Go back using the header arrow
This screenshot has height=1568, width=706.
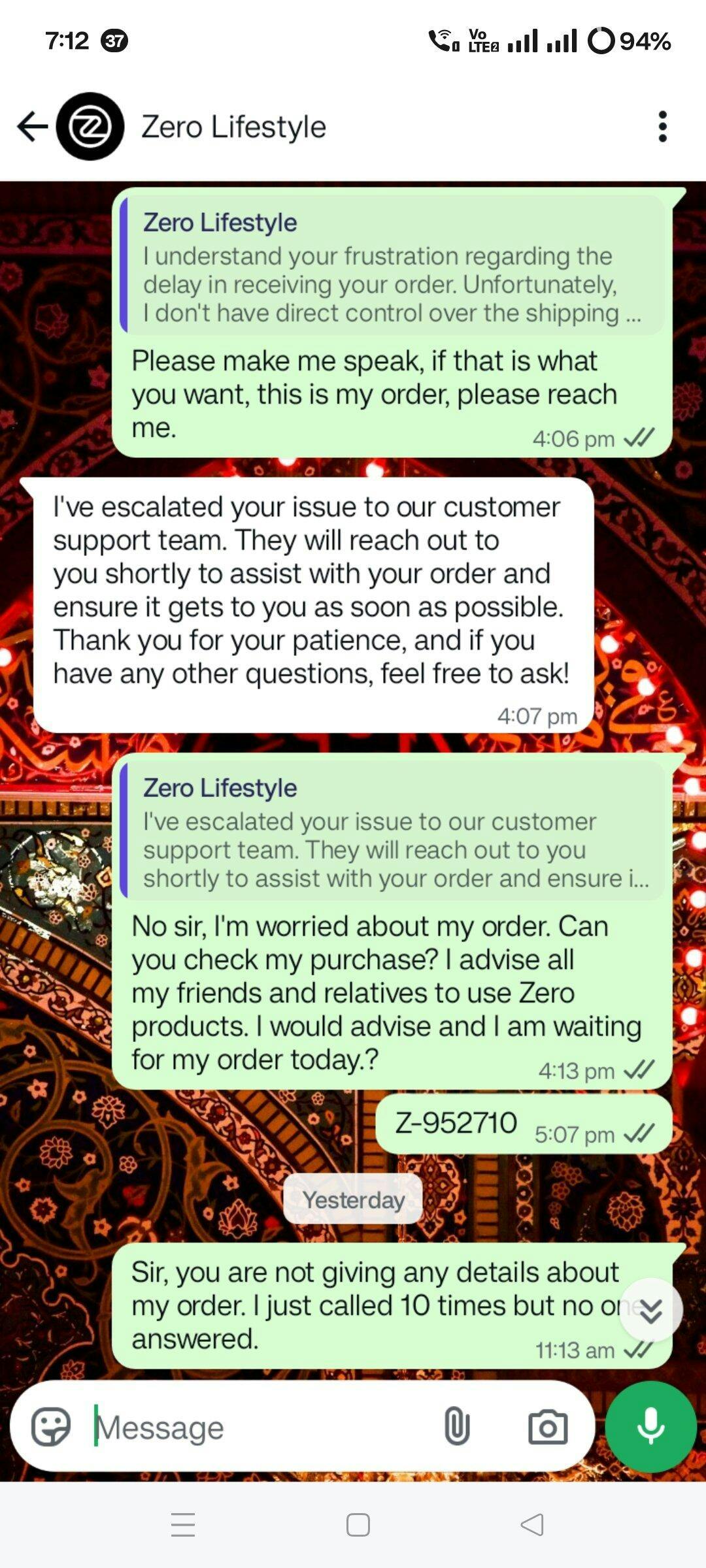tap(33, 127)
